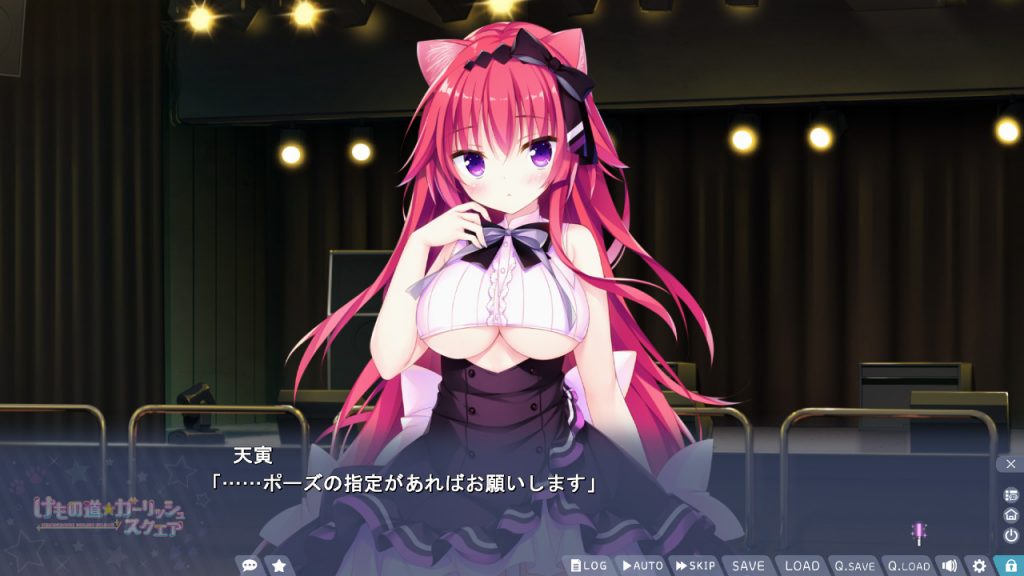Activate SKIP mode

tap(695, 566)
